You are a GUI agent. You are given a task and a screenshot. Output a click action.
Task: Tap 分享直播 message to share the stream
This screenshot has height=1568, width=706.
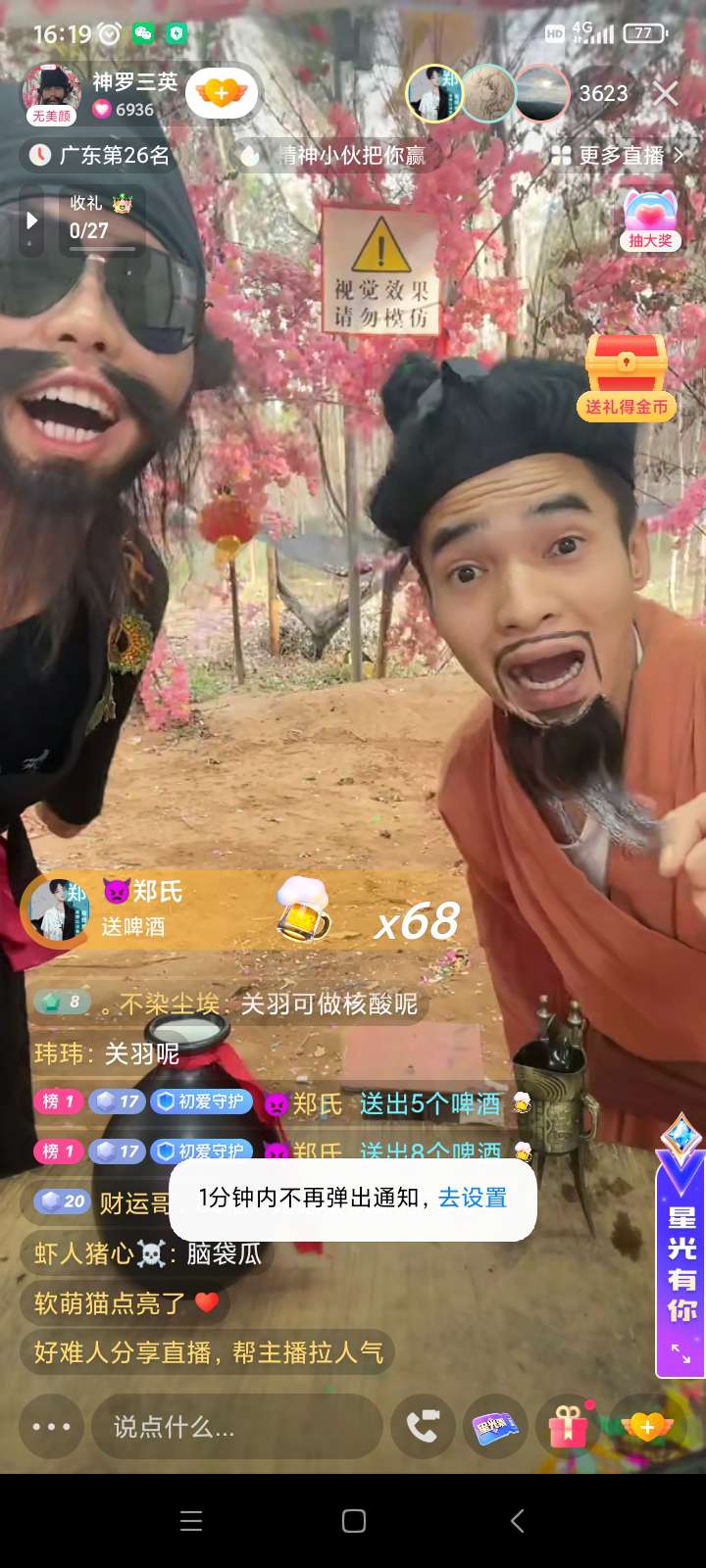click(x=208, y=1352)
